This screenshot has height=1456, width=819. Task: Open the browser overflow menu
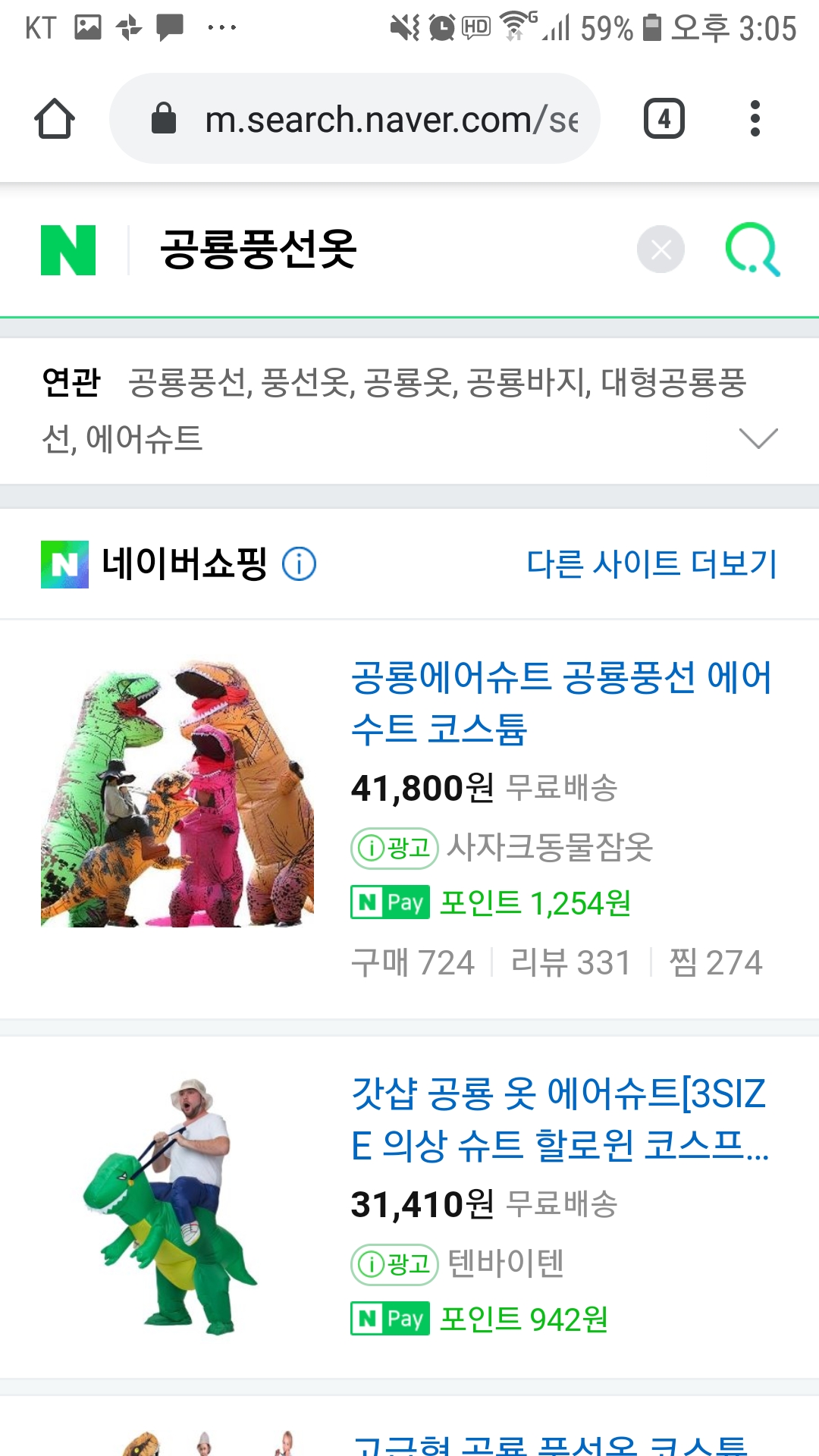[754, 119]
